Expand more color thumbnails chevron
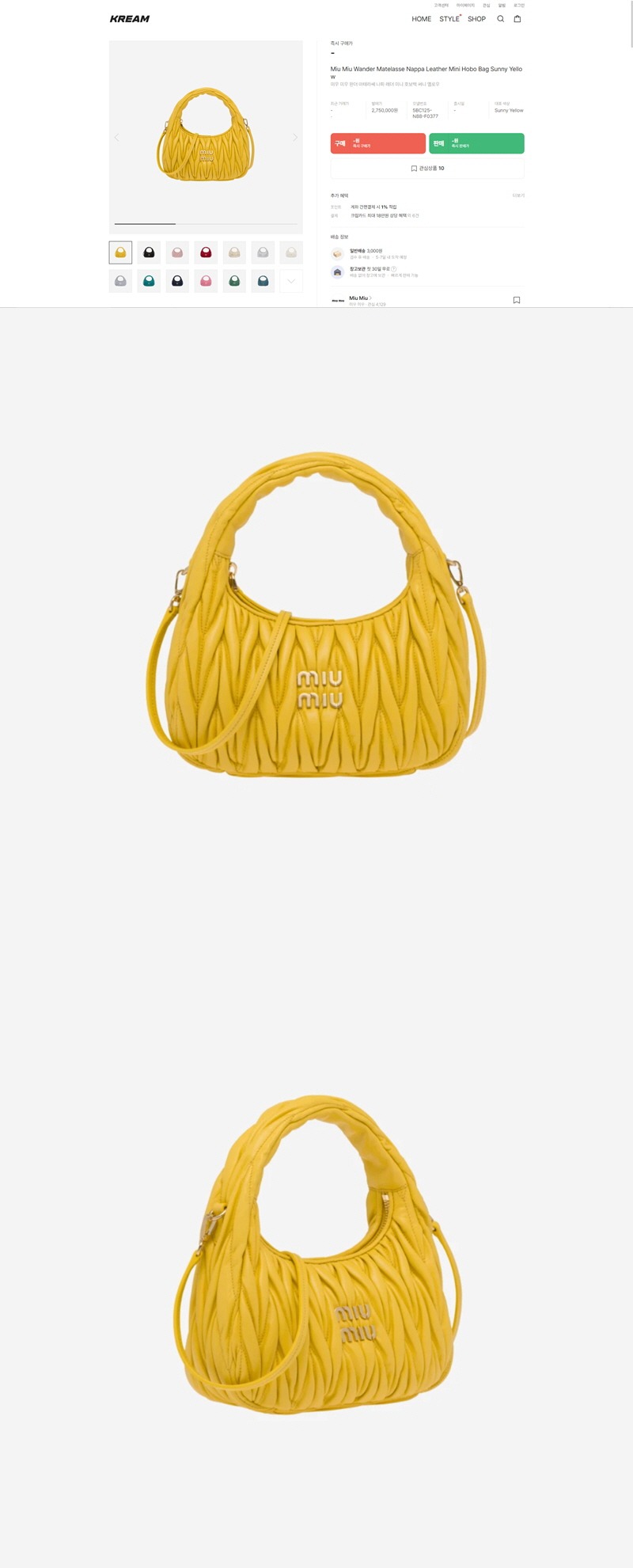The width and height of the screenshot is (633, 1568). click(x=291, y=281)
